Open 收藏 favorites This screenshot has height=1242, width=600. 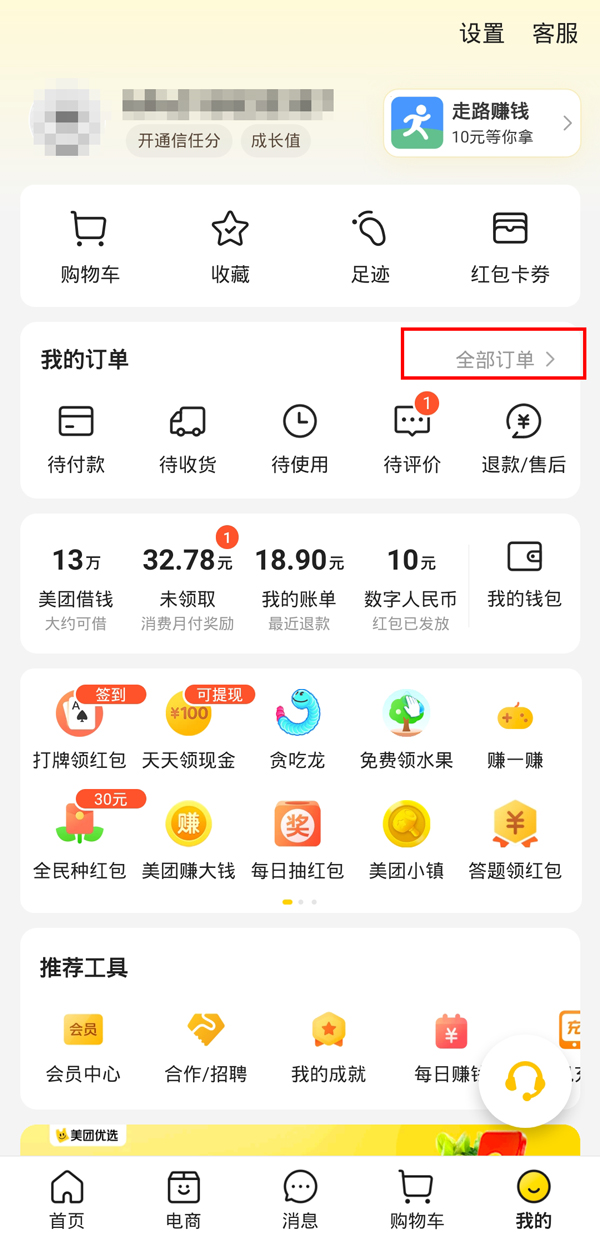230,247
